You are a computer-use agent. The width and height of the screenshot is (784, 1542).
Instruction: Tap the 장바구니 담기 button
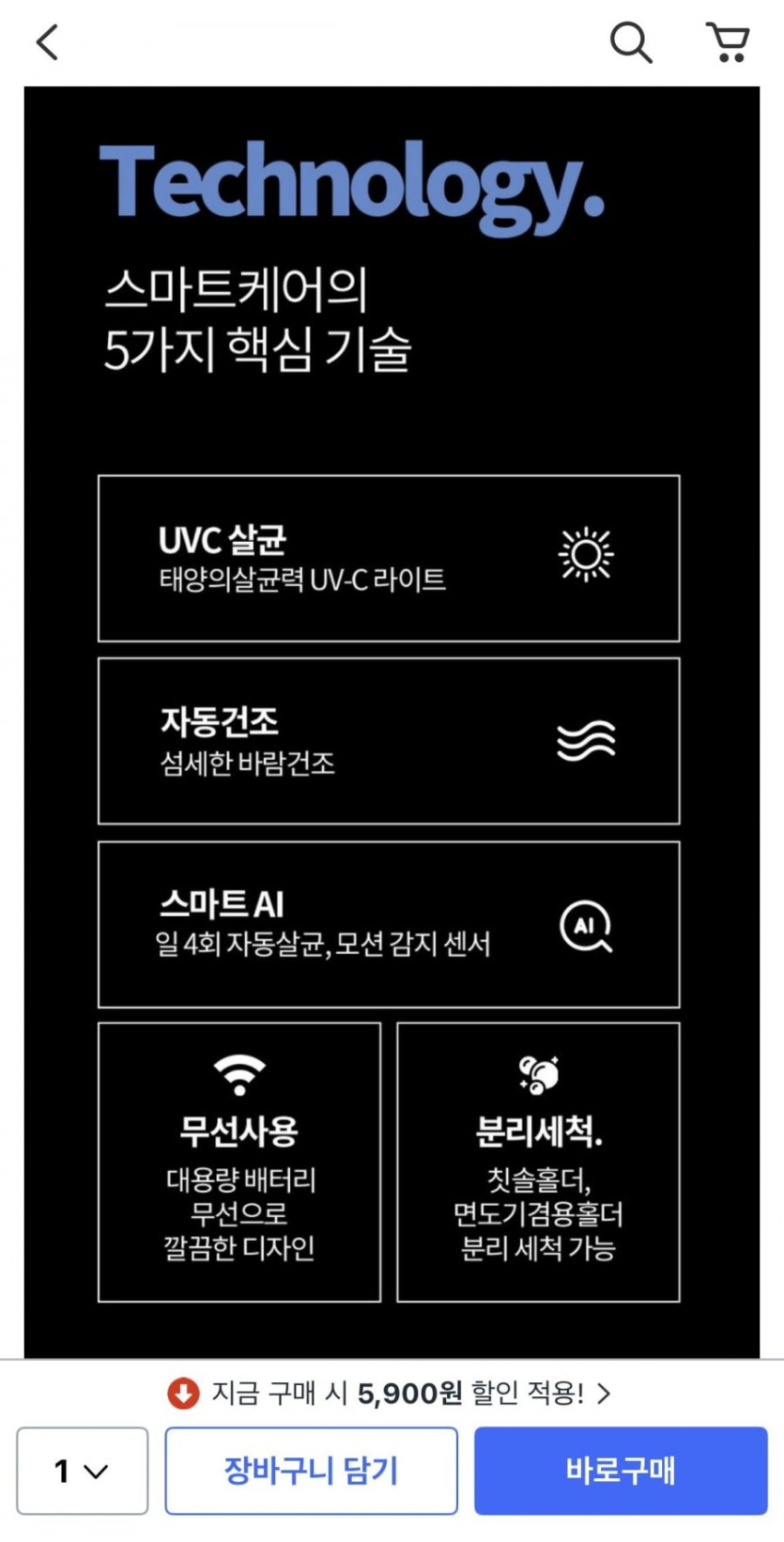312,1471
